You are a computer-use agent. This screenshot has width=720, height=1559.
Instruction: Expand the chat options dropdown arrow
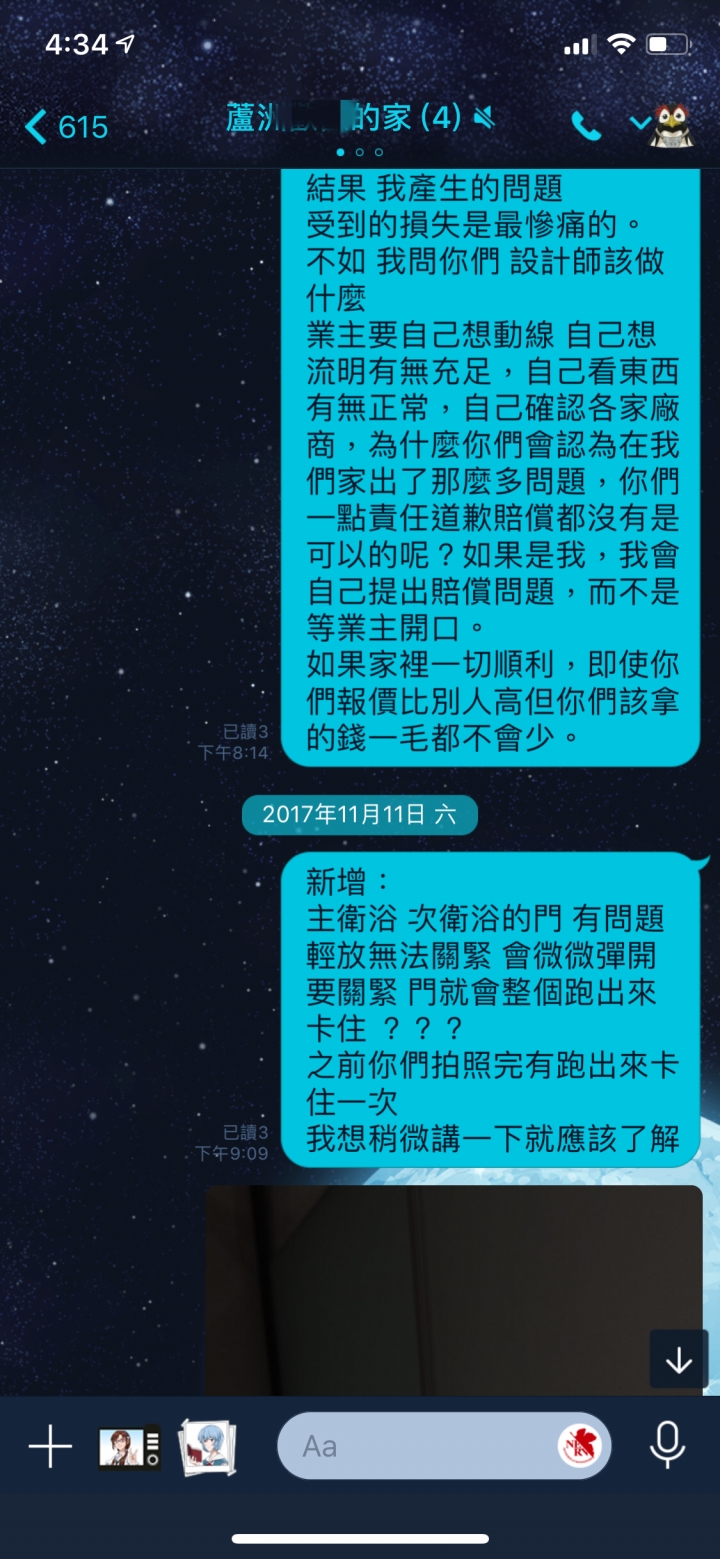640,123
